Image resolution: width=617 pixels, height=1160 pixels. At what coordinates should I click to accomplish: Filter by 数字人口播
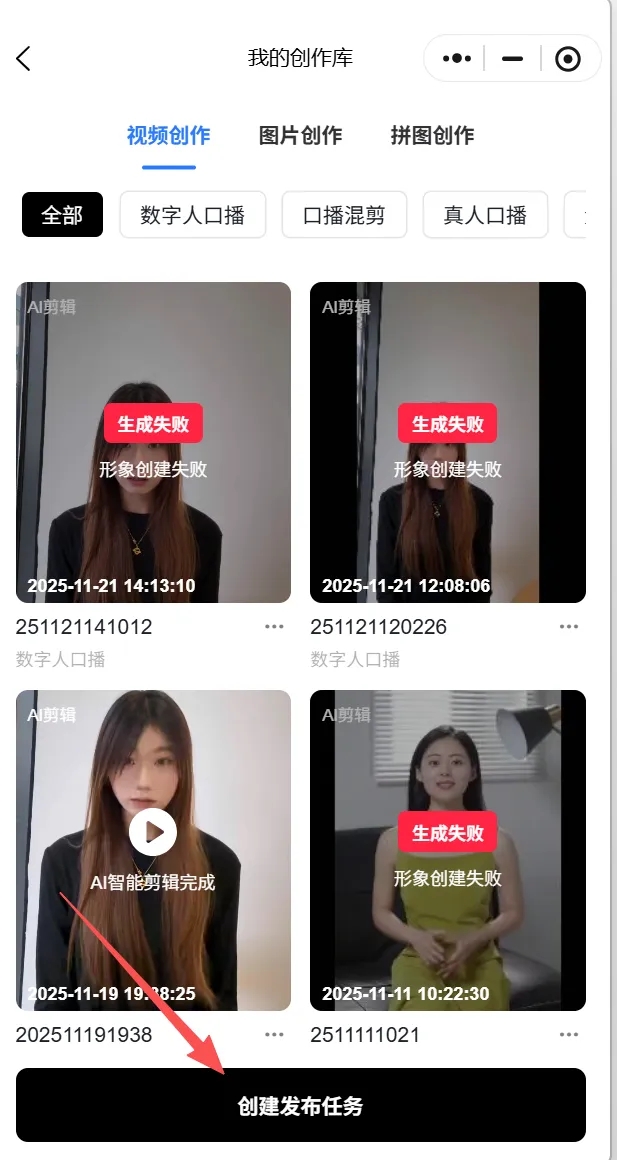[x=192, y=215]
